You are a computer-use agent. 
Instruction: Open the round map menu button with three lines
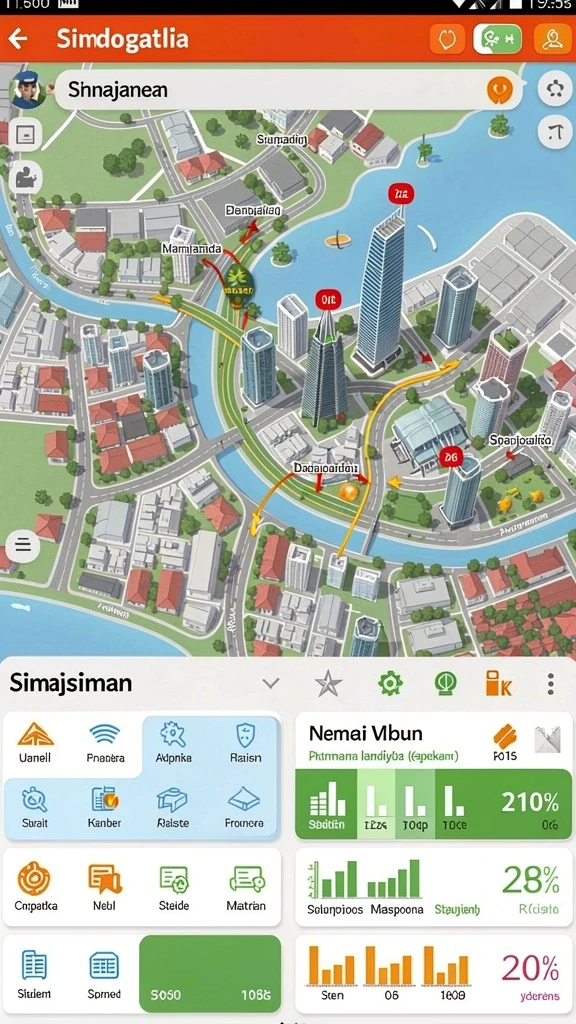[x=23, y=545]
